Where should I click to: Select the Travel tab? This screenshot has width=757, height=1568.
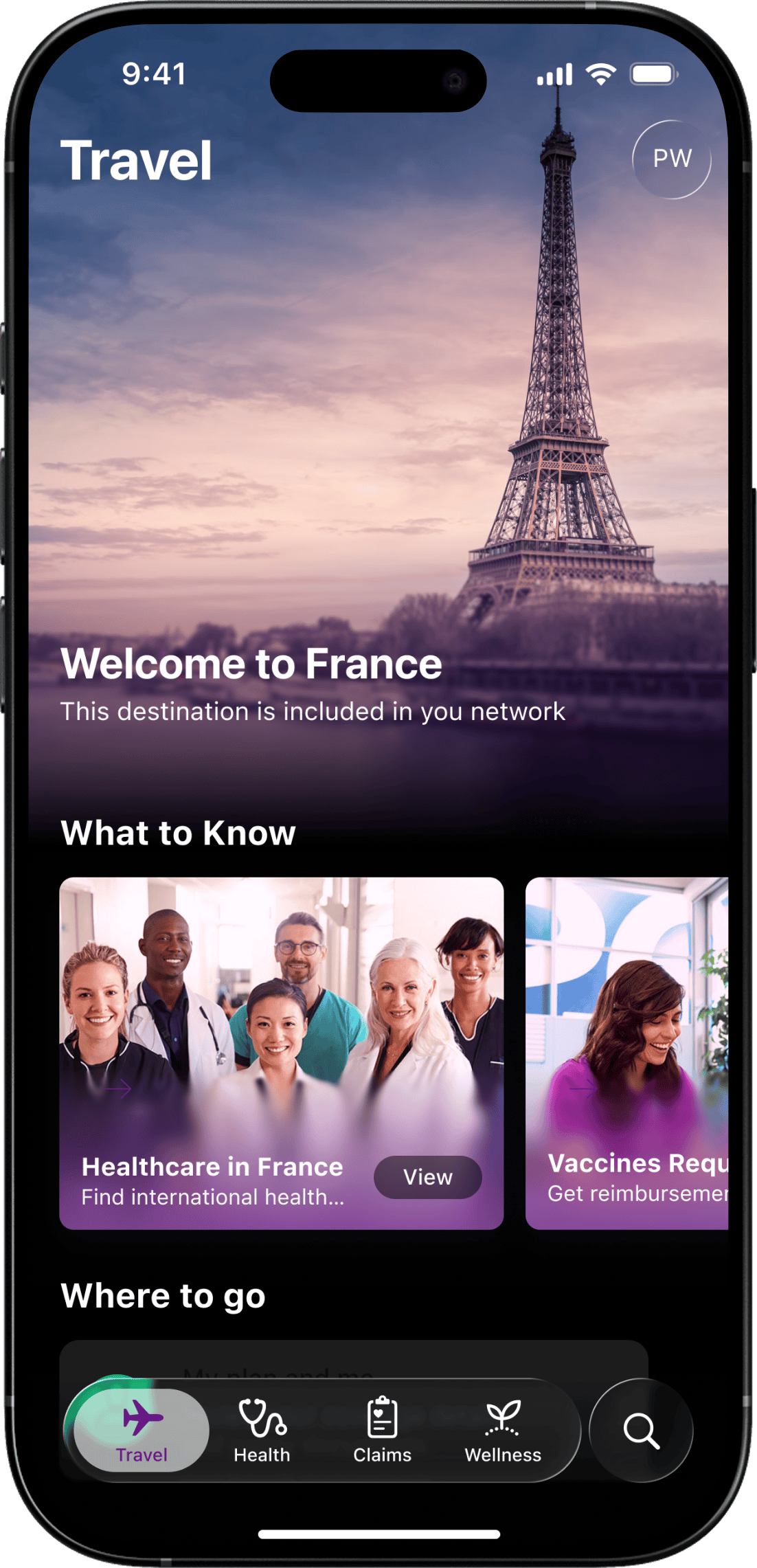(142, 1429)
